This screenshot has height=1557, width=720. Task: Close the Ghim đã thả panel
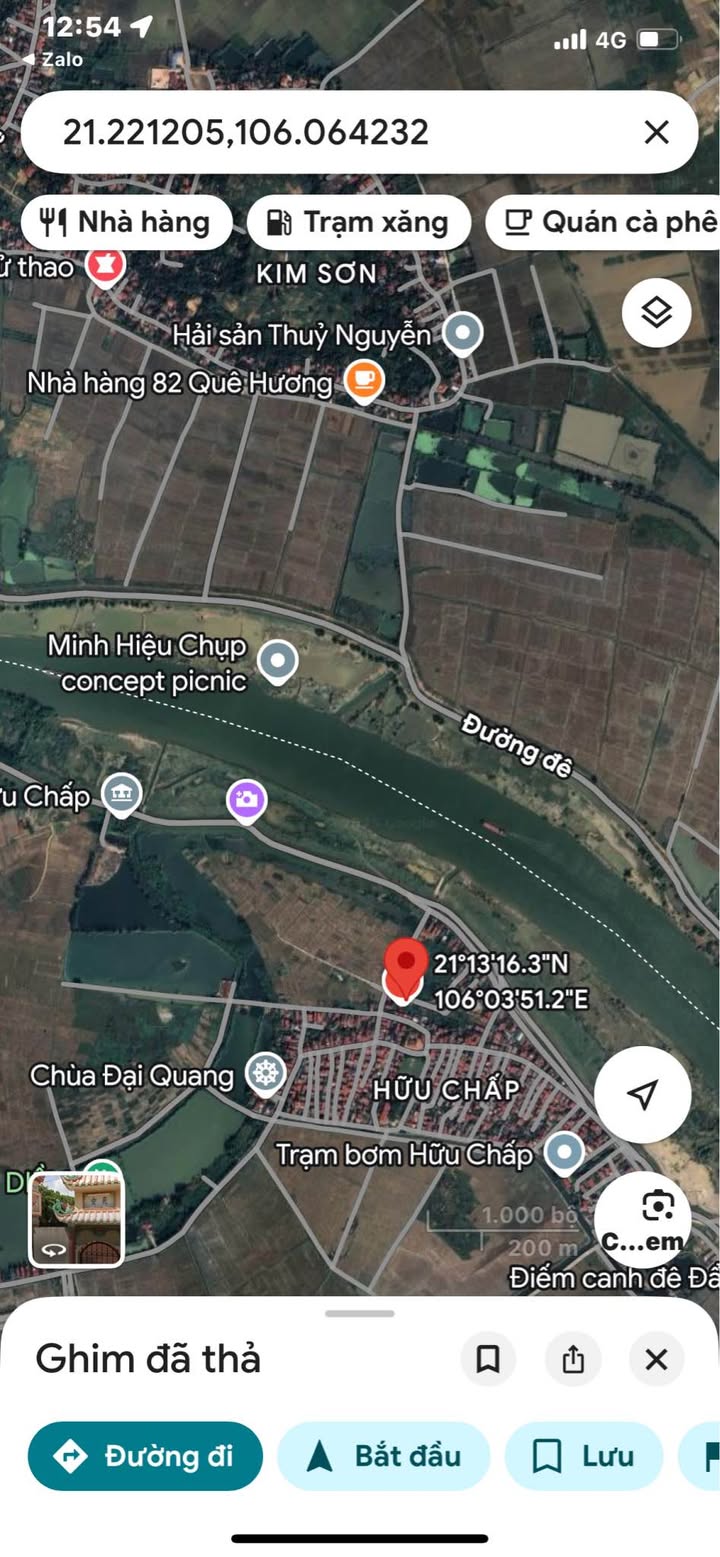pos(656,1359)
